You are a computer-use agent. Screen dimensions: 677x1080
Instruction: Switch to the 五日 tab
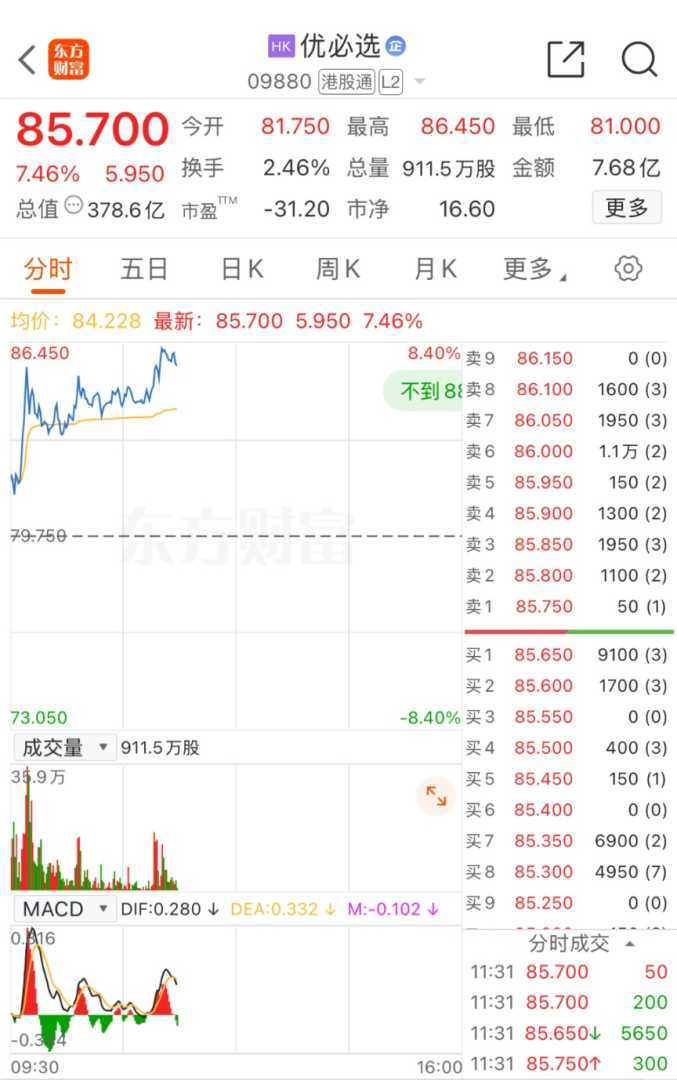coord(144,269)
